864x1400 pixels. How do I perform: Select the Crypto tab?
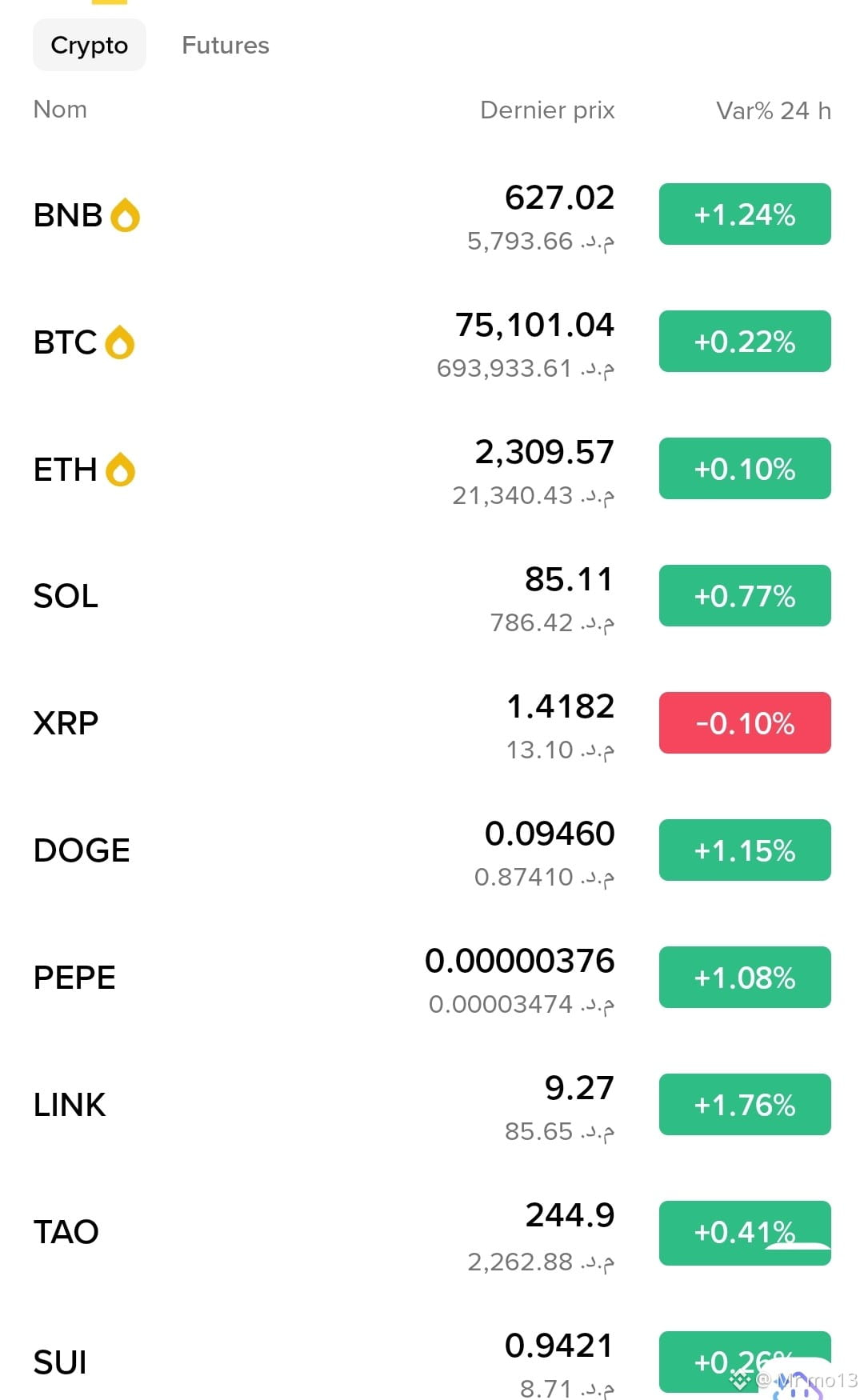tap(90, 45)
